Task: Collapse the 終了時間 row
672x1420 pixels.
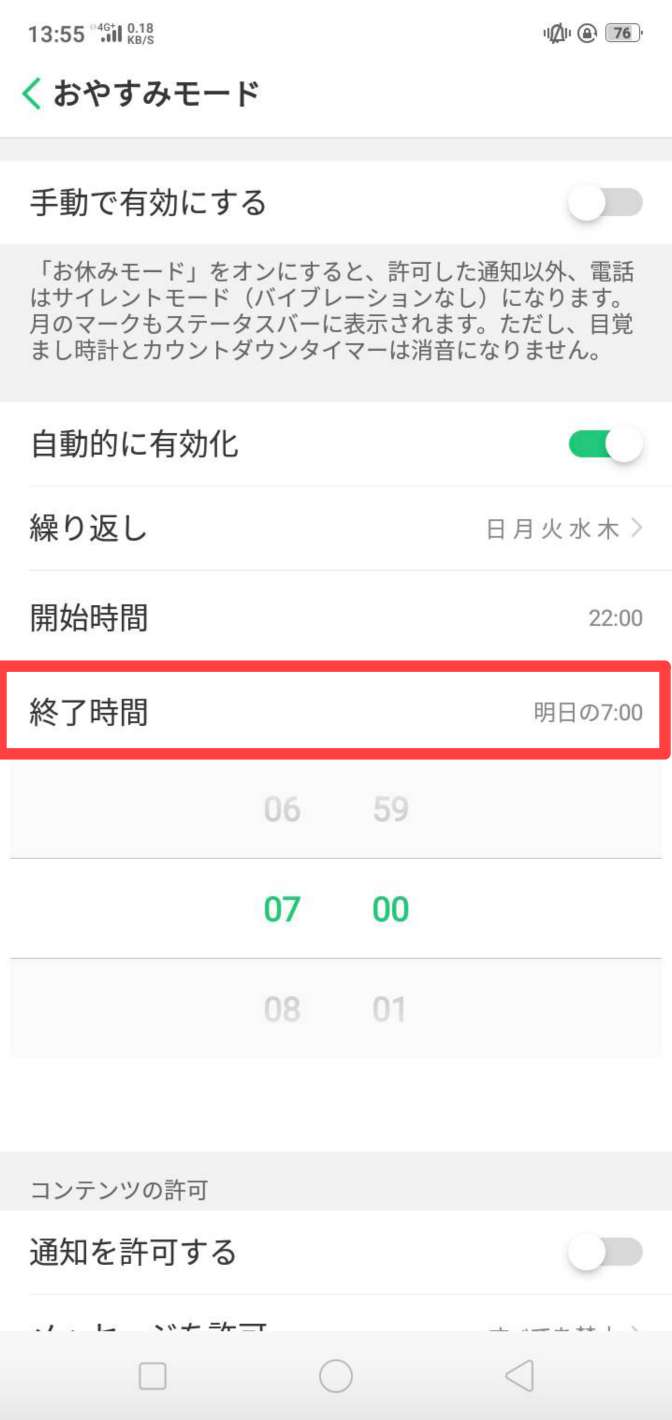Action: point(336,712)
